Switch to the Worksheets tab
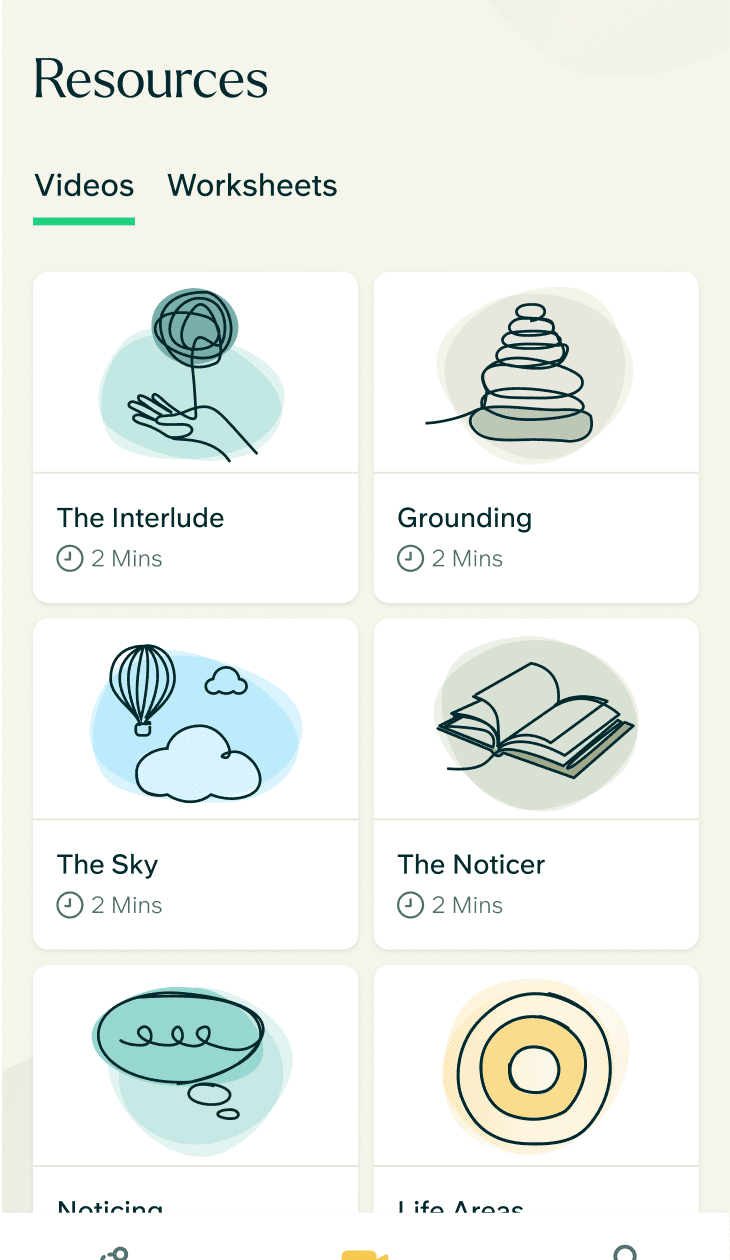Screen dimensions: 730x1260 click(x=252, y=186)
